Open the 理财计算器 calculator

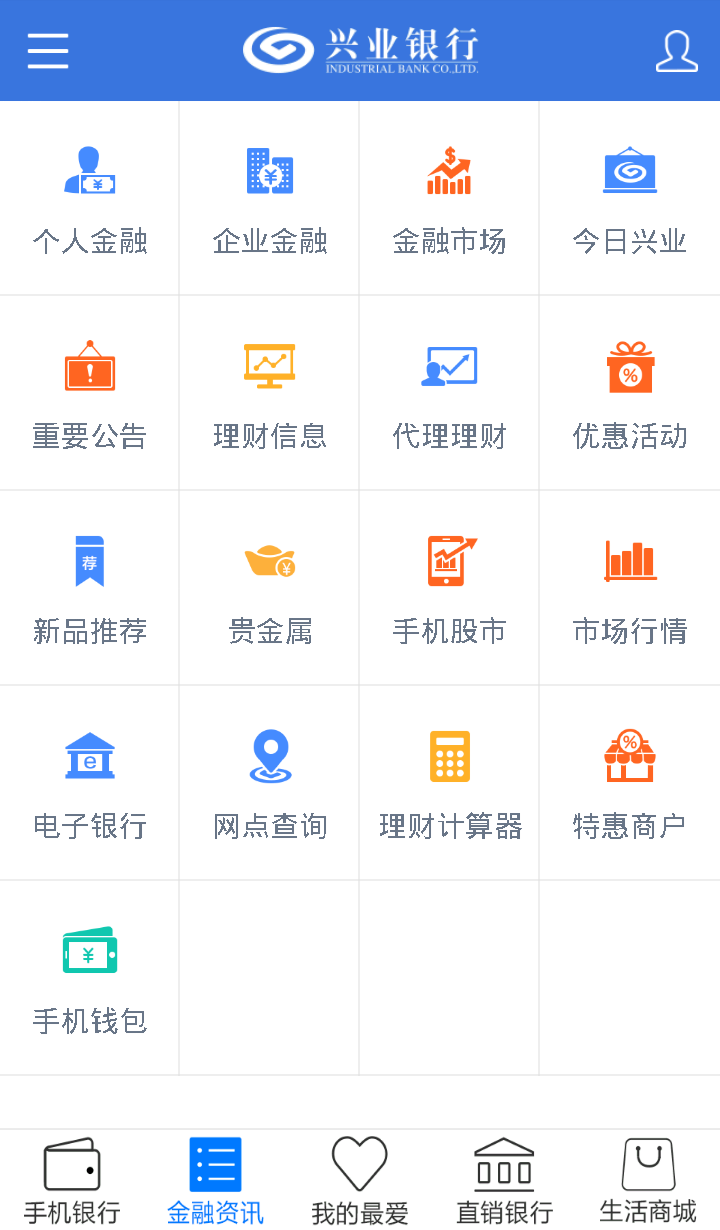[x=449, y=783]
